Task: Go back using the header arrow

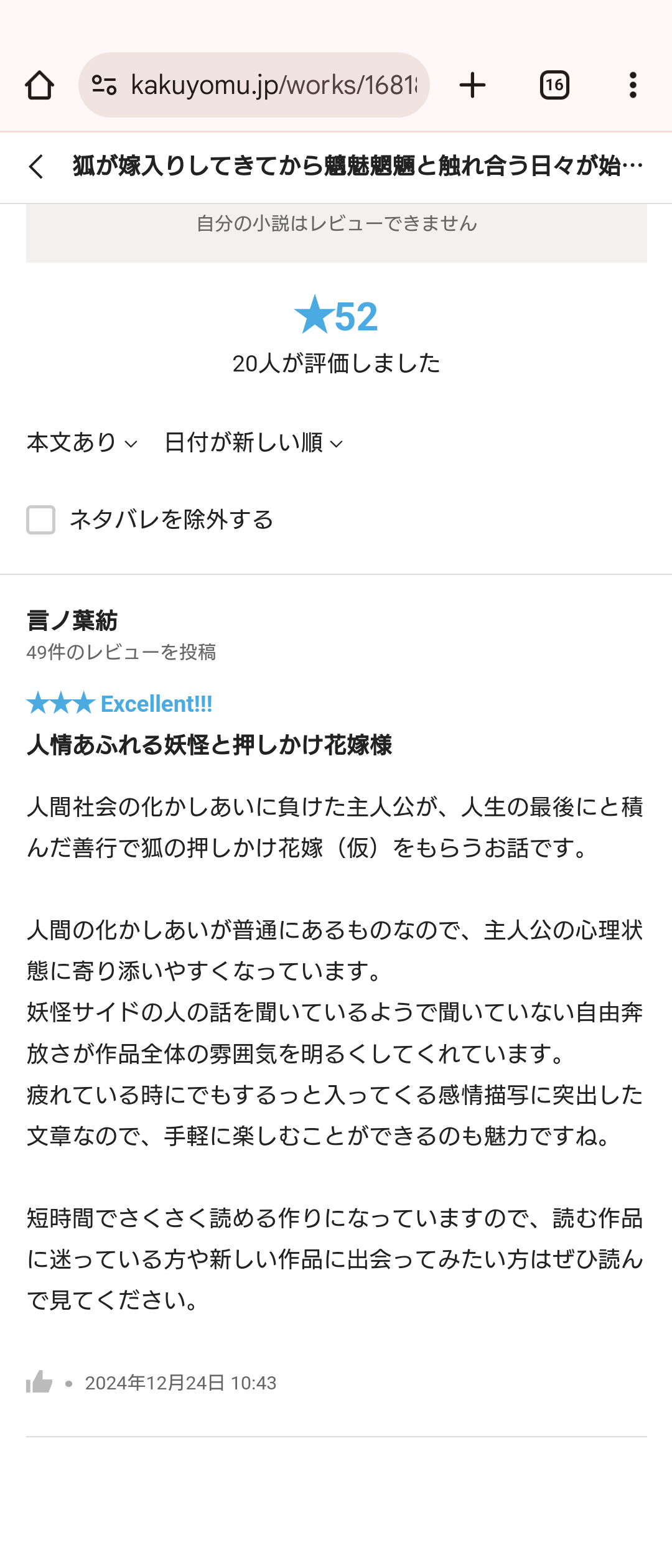Action: click(x=37, y=167)
